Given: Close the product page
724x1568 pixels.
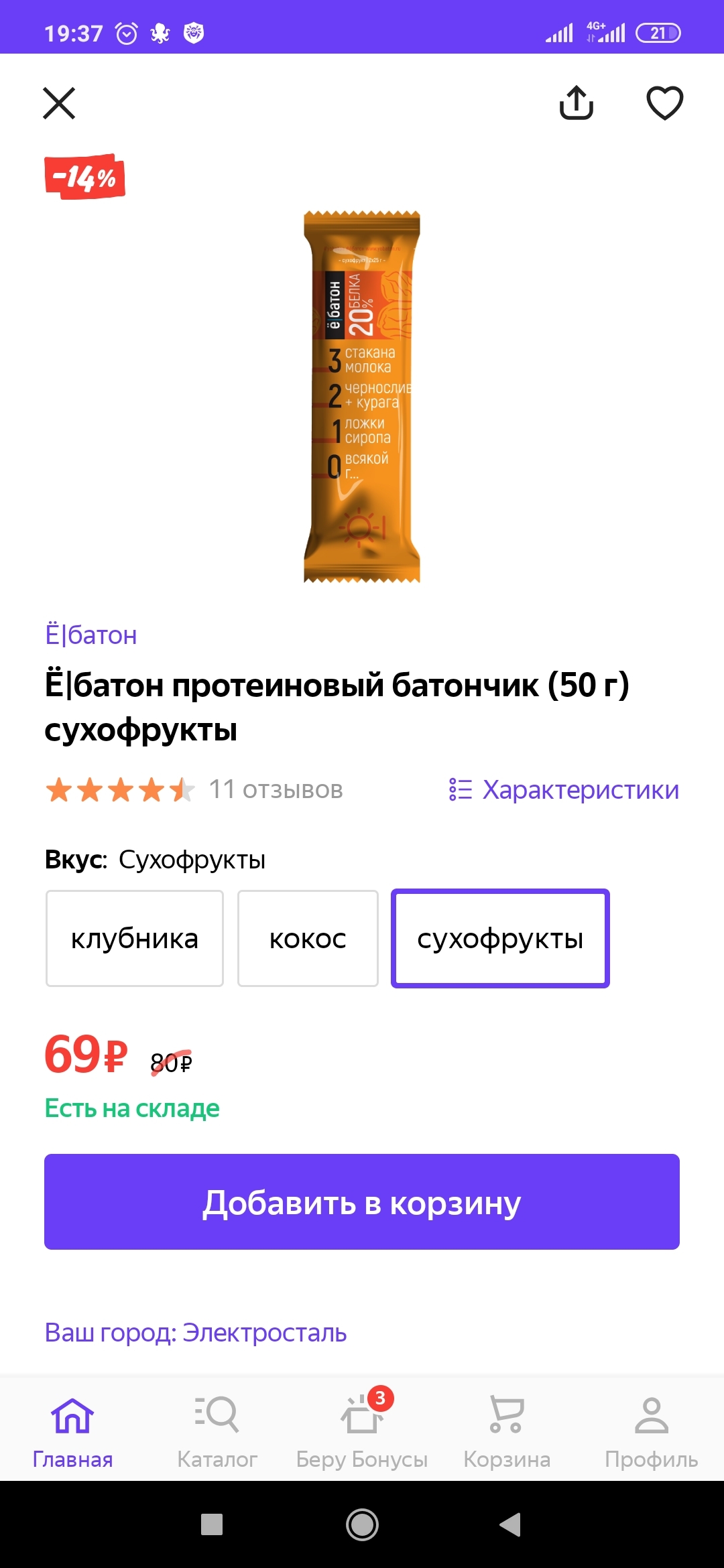Looking at the screenshot, I should (59, 103).
